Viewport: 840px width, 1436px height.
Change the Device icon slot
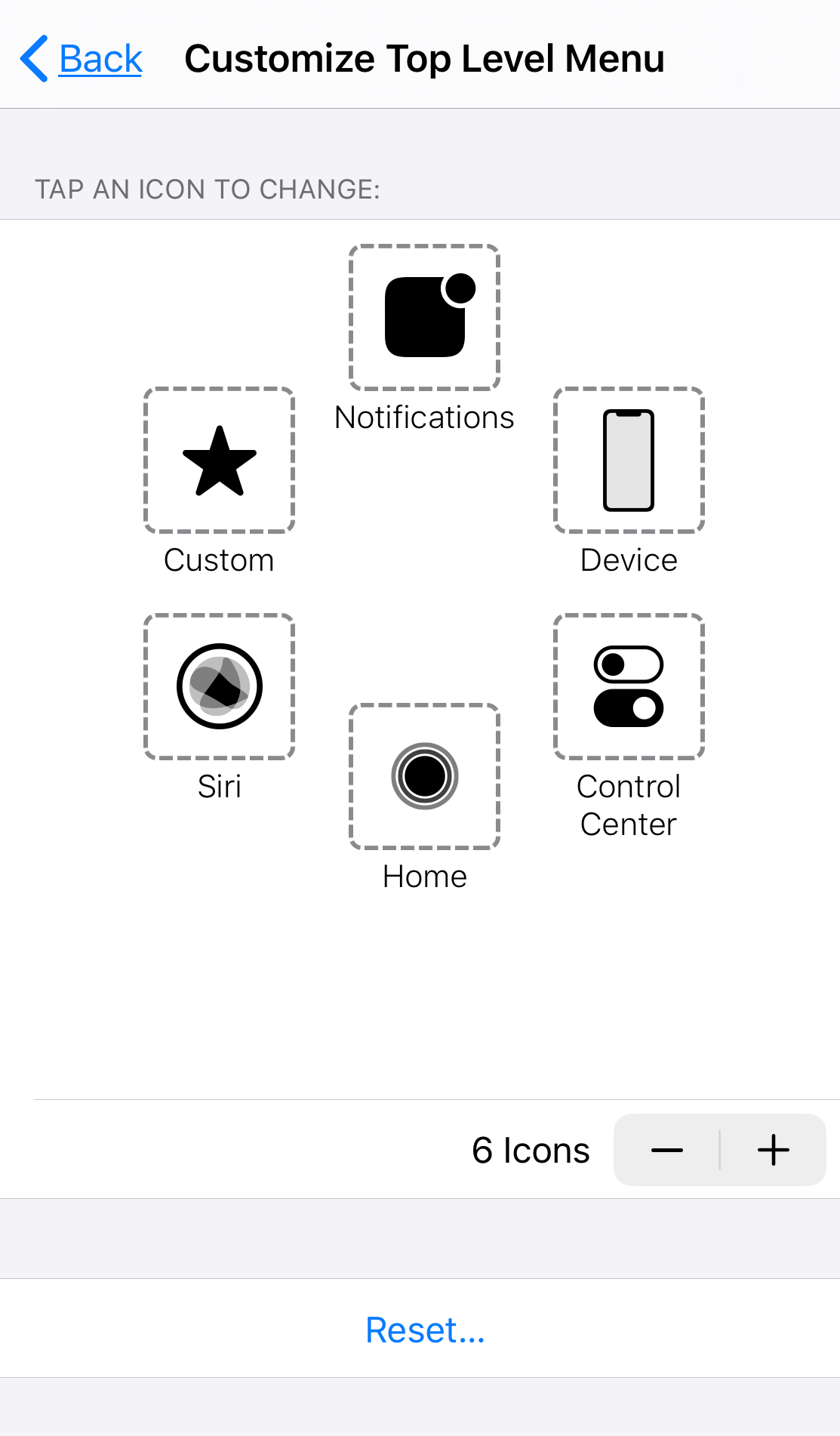click(629, 460)
